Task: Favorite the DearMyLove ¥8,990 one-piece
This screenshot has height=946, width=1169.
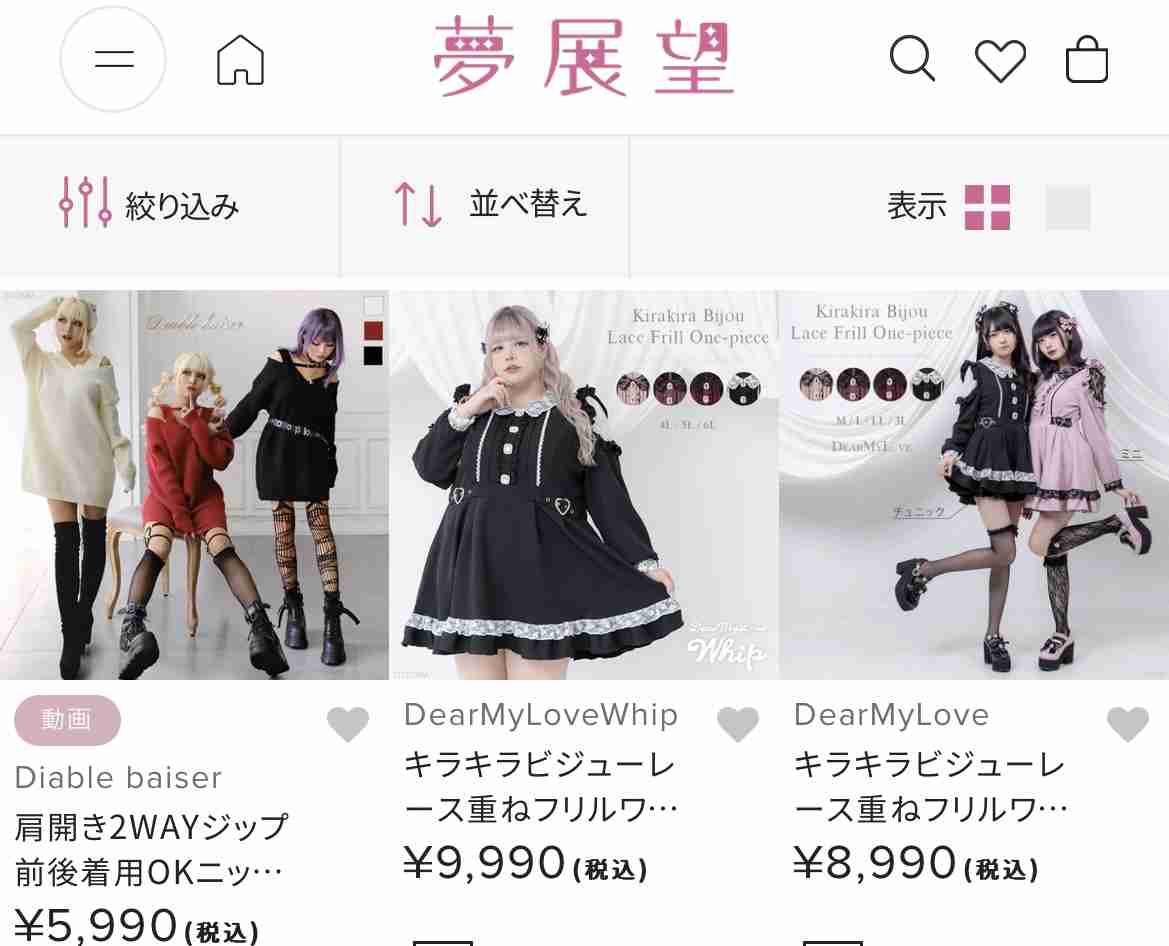Action: (x=1127, y=724)
